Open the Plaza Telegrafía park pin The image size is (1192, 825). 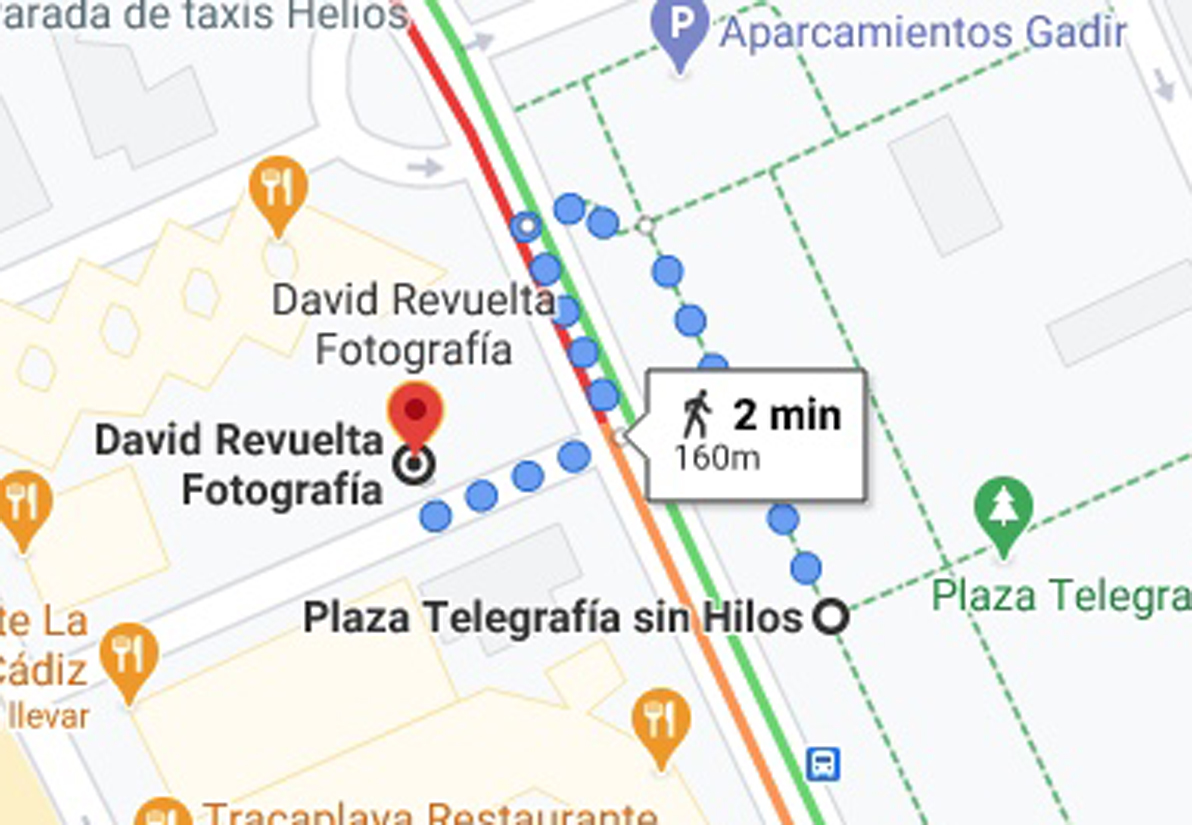coord(1002,510)
